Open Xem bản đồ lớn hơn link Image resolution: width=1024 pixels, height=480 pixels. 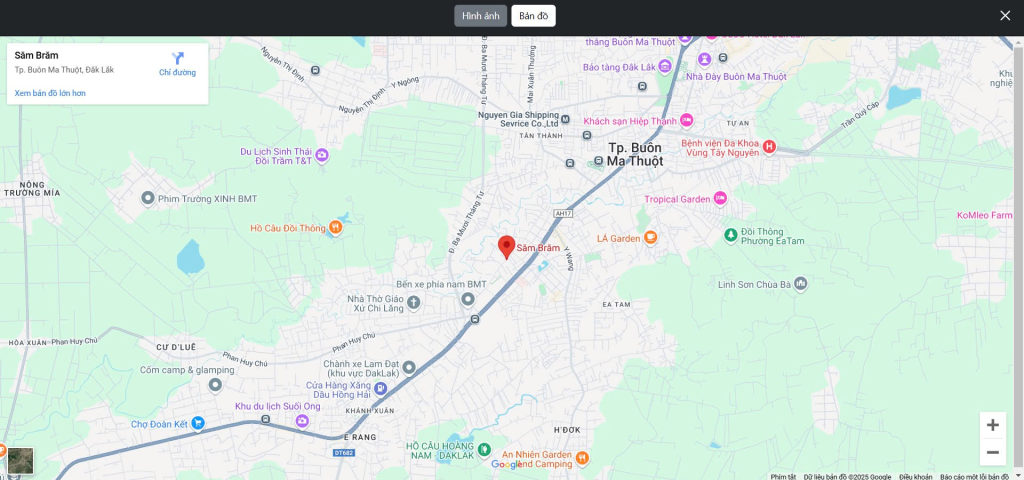coord(50,93)
